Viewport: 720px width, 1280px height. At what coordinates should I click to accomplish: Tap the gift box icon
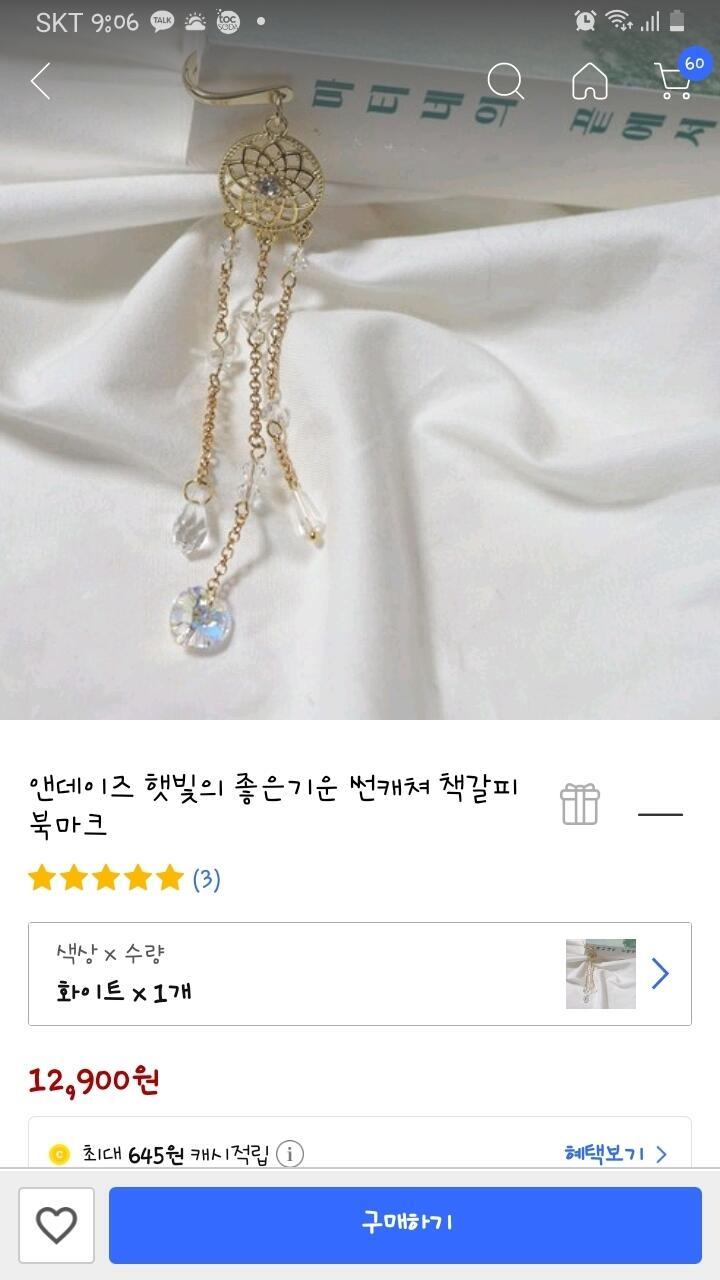580,804
